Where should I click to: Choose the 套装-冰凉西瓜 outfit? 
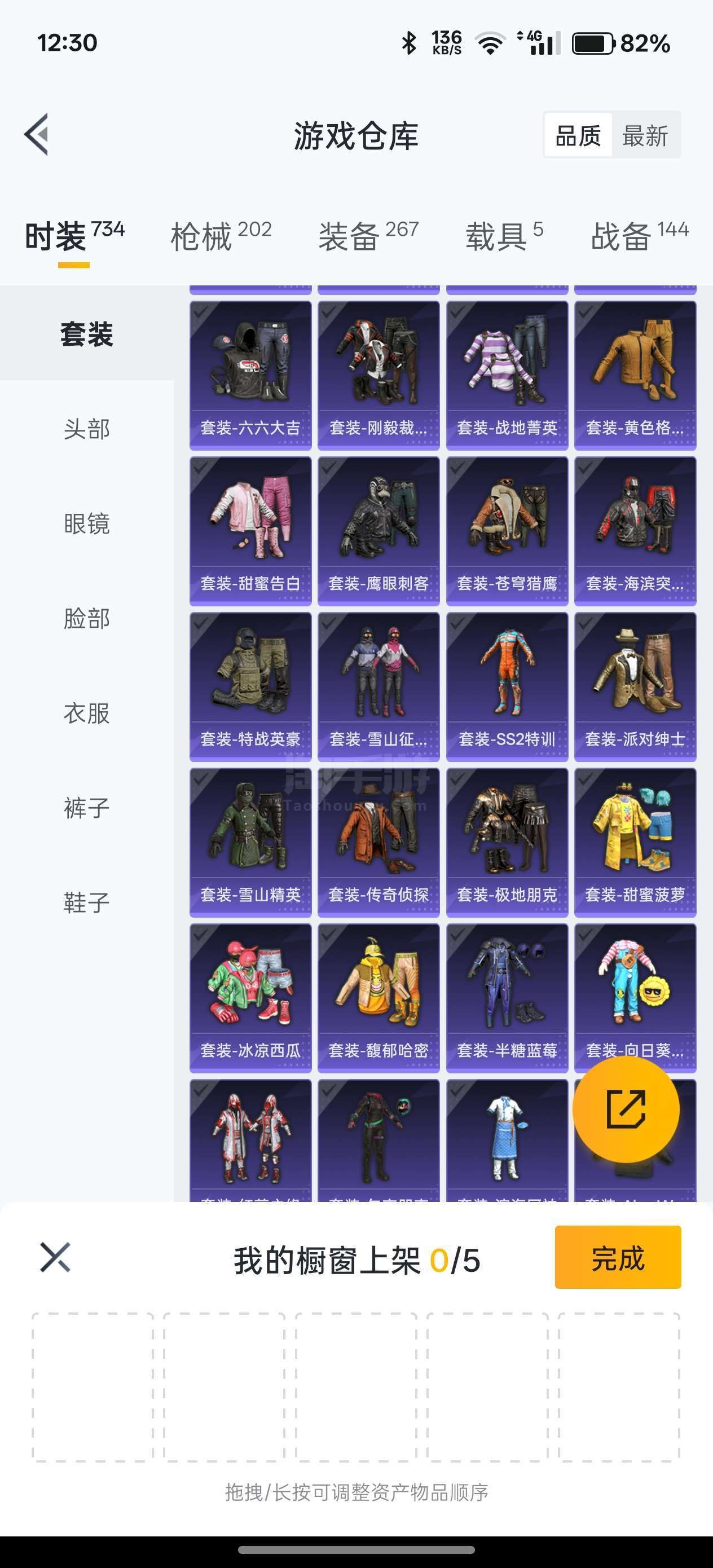250,998
